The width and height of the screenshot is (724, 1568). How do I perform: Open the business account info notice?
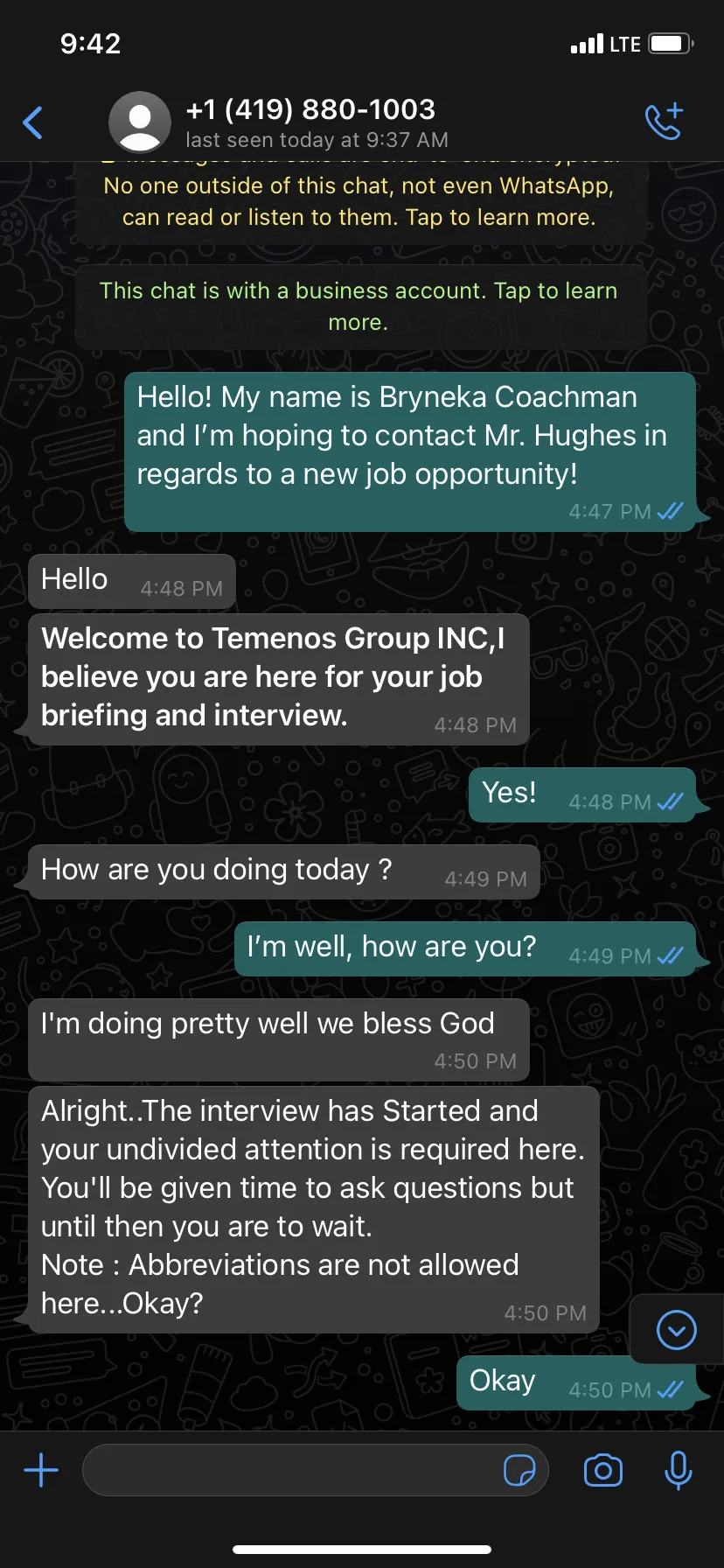coord(360,306)
